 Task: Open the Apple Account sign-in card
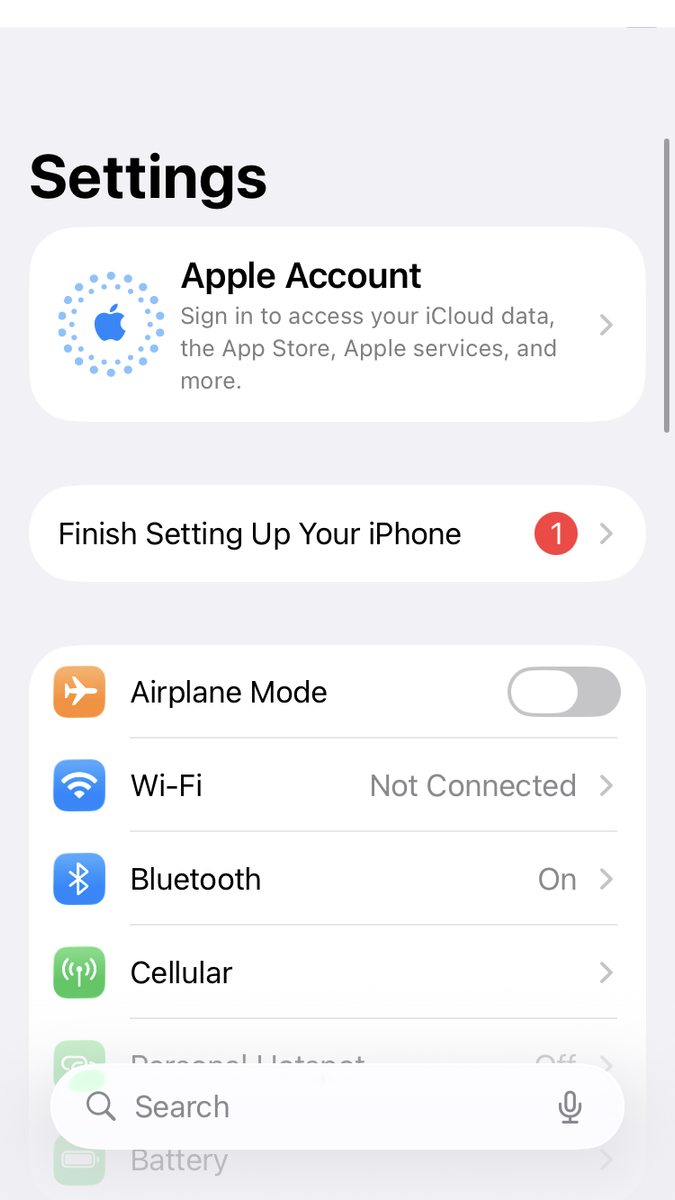coord(337,325)
